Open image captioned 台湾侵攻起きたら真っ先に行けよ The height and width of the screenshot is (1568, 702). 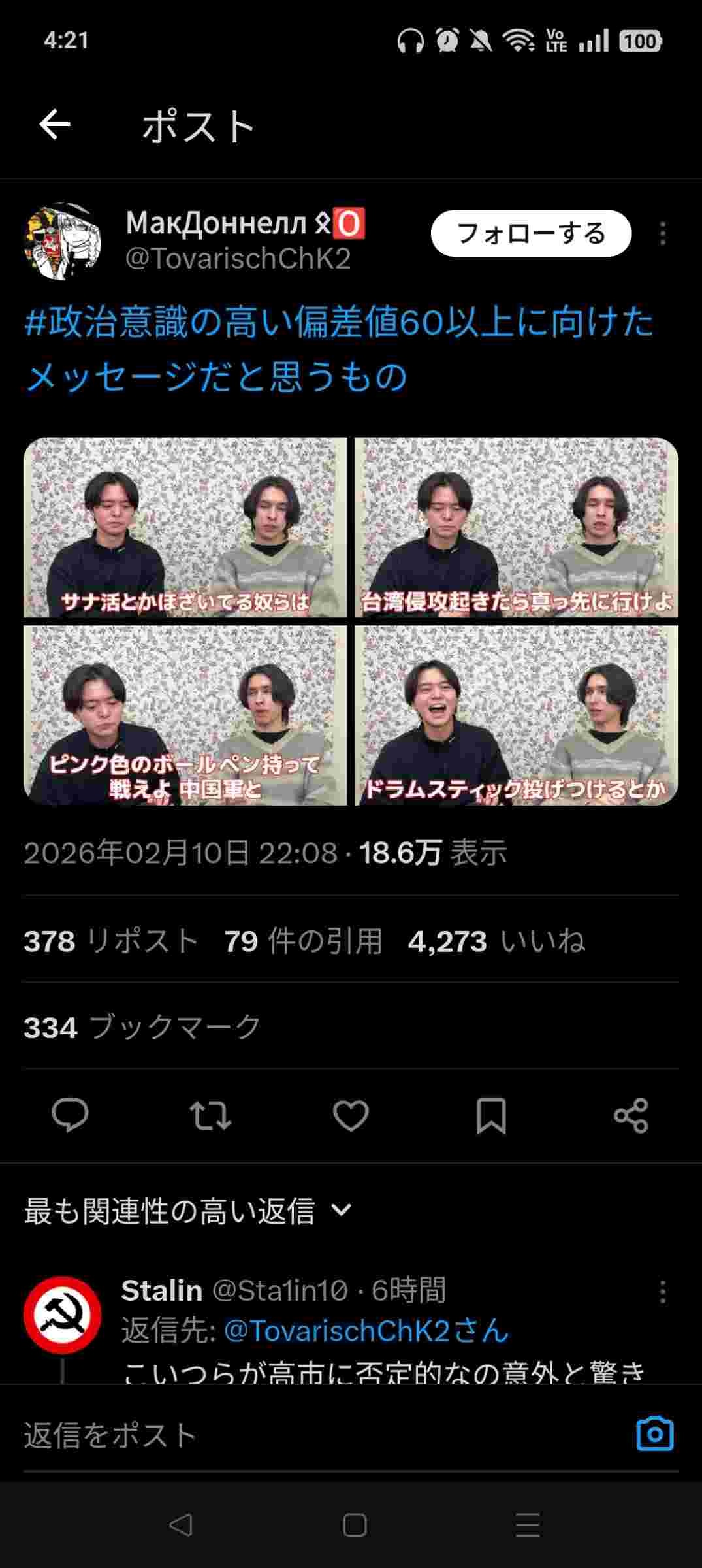click(517, 527)
